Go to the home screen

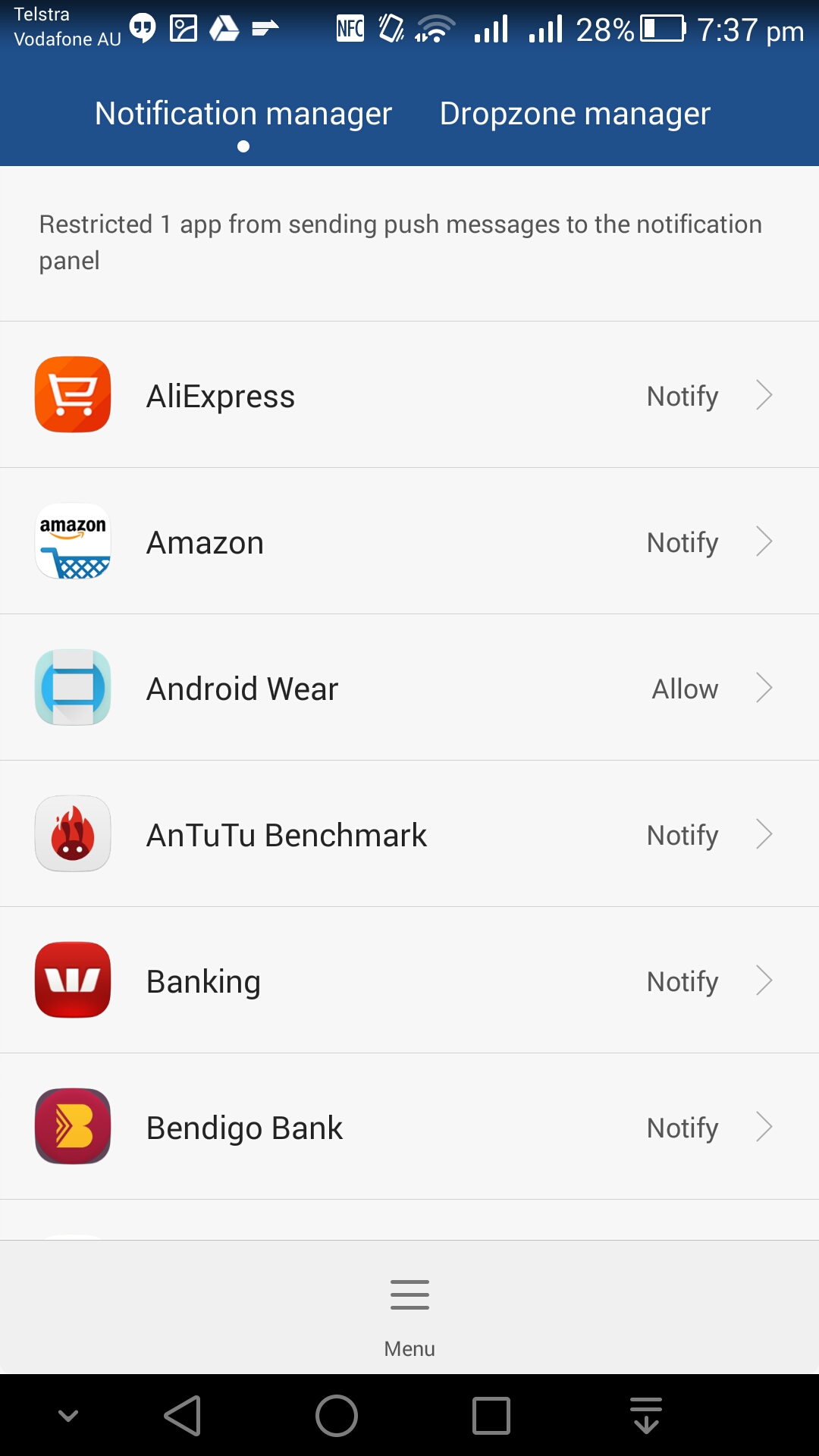(337, 1416)
